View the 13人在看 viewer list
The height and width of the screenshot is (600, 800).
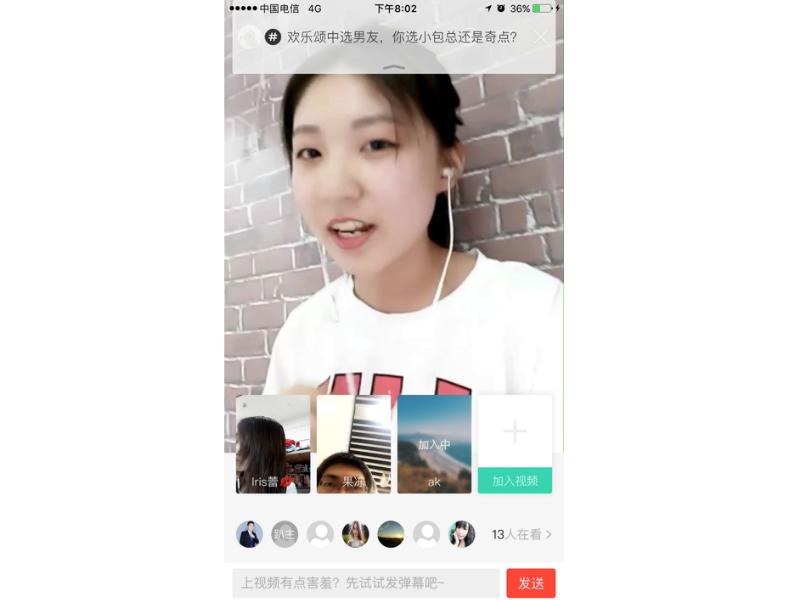point(521,534)
